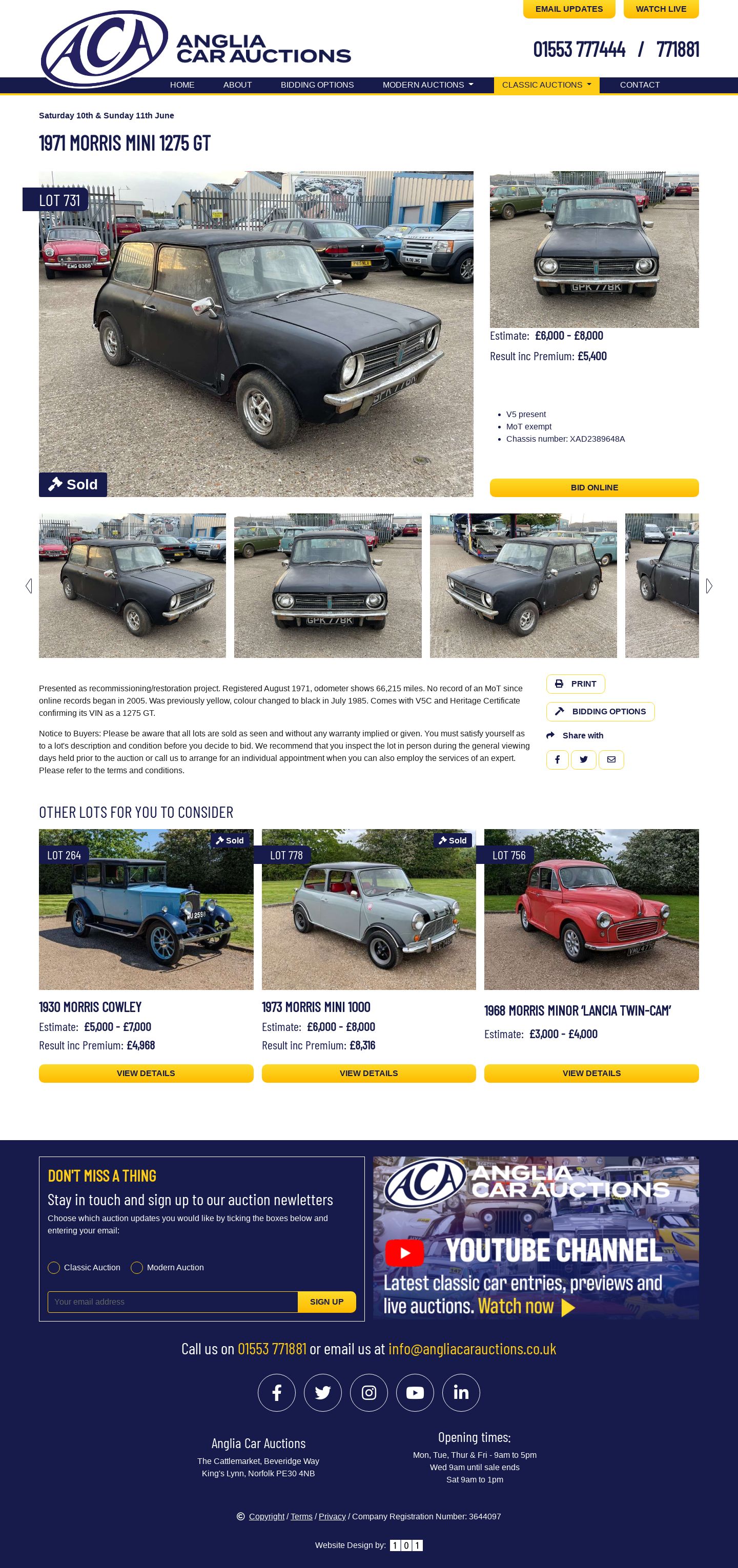Select the Modern Auction option
The height and width of the screenshot is (1568, 738).
(137, 1267)
